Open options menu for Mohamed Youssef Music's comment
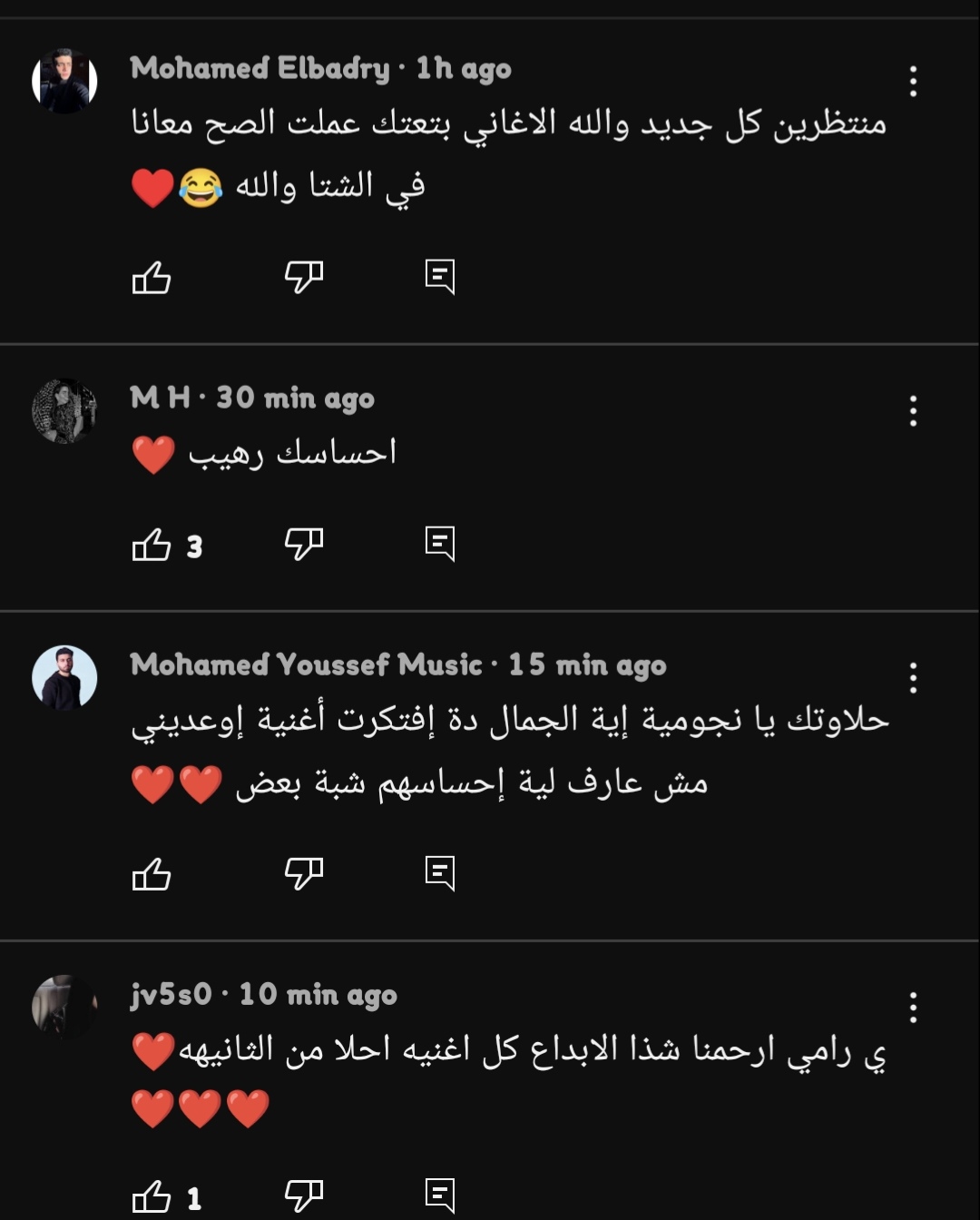This screenshot has height=1220, width=980. tap(913, 678)
